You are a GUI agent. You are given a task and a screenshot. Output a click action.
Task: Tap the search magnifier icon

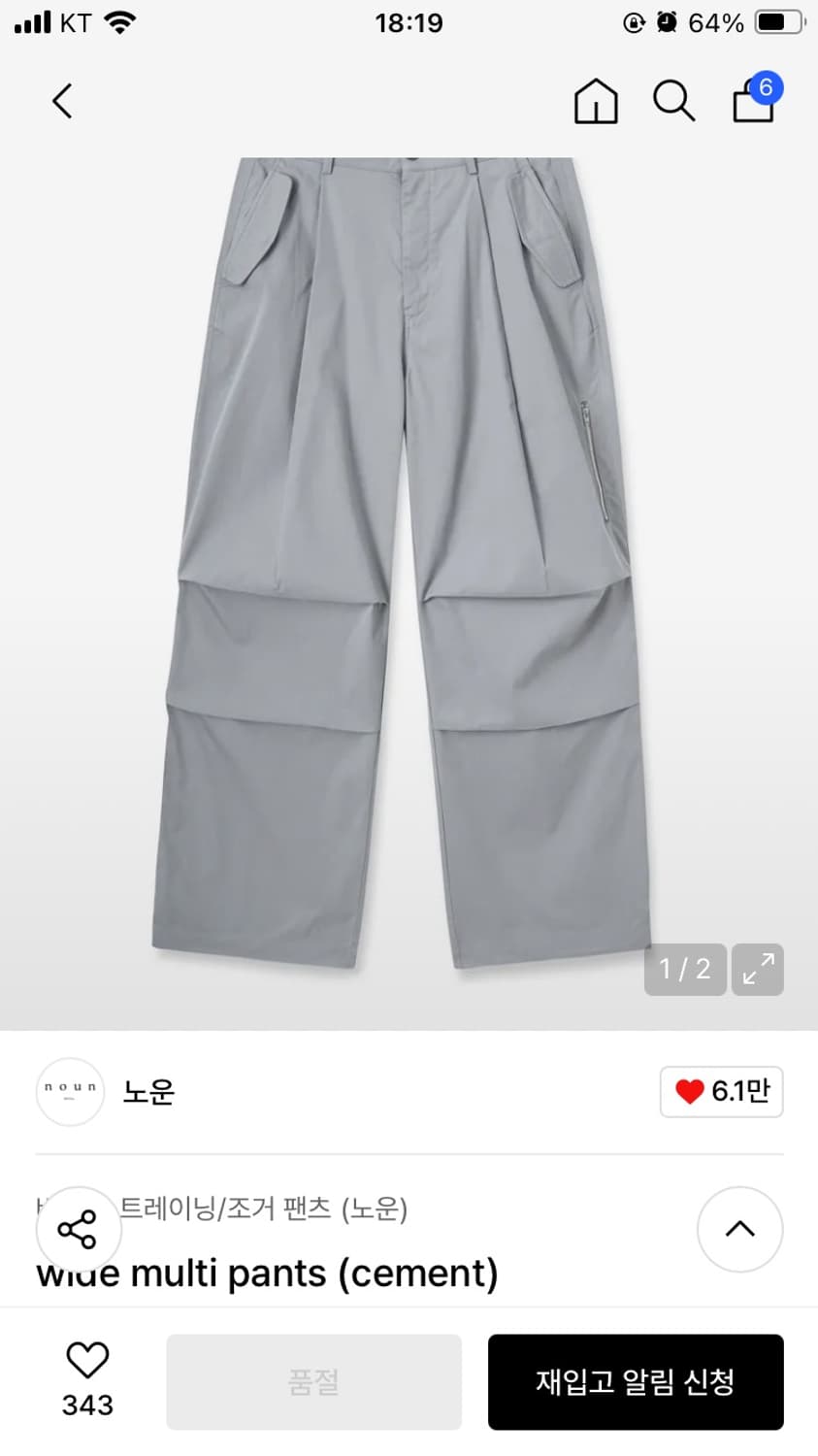[673, 101]
